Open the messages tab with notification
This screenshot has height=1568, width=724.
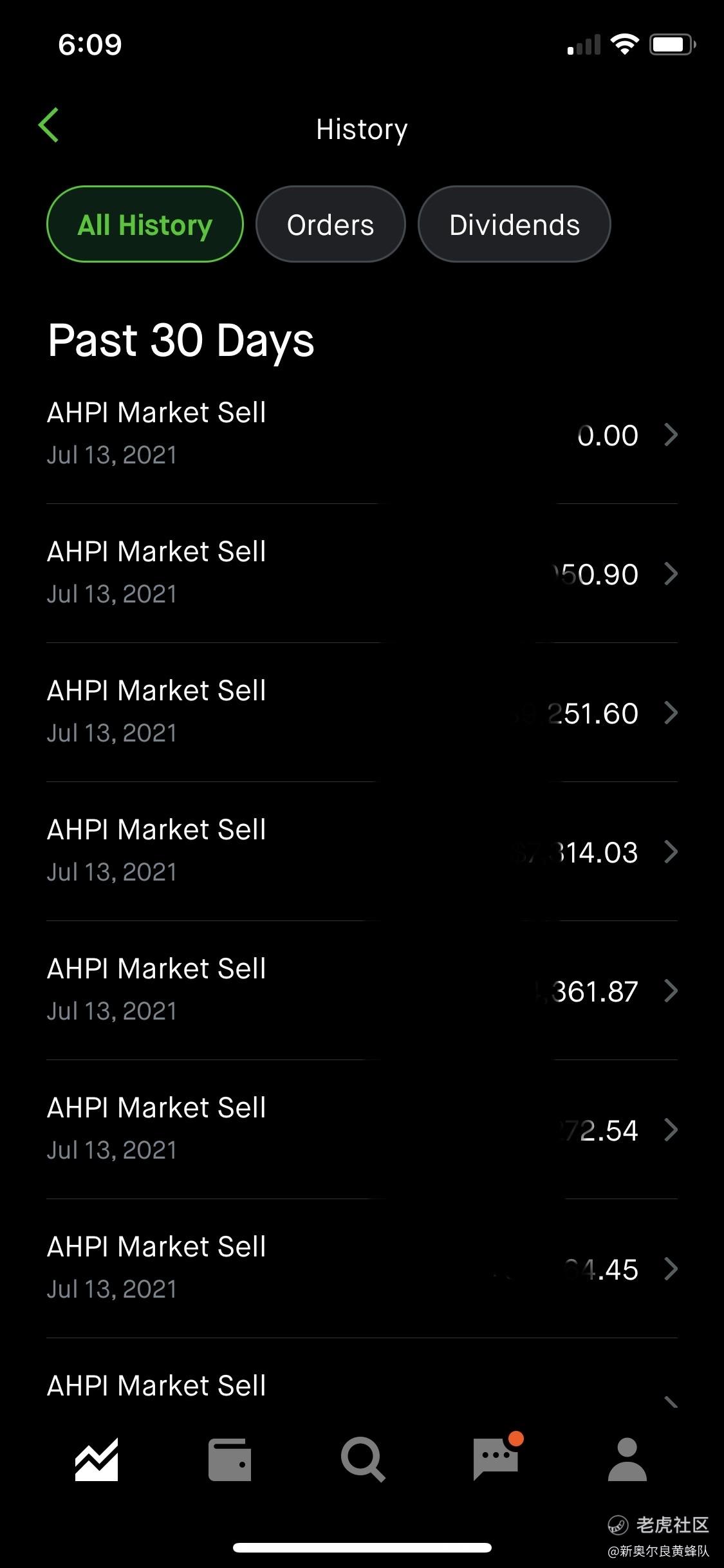tap(497, 1457)
